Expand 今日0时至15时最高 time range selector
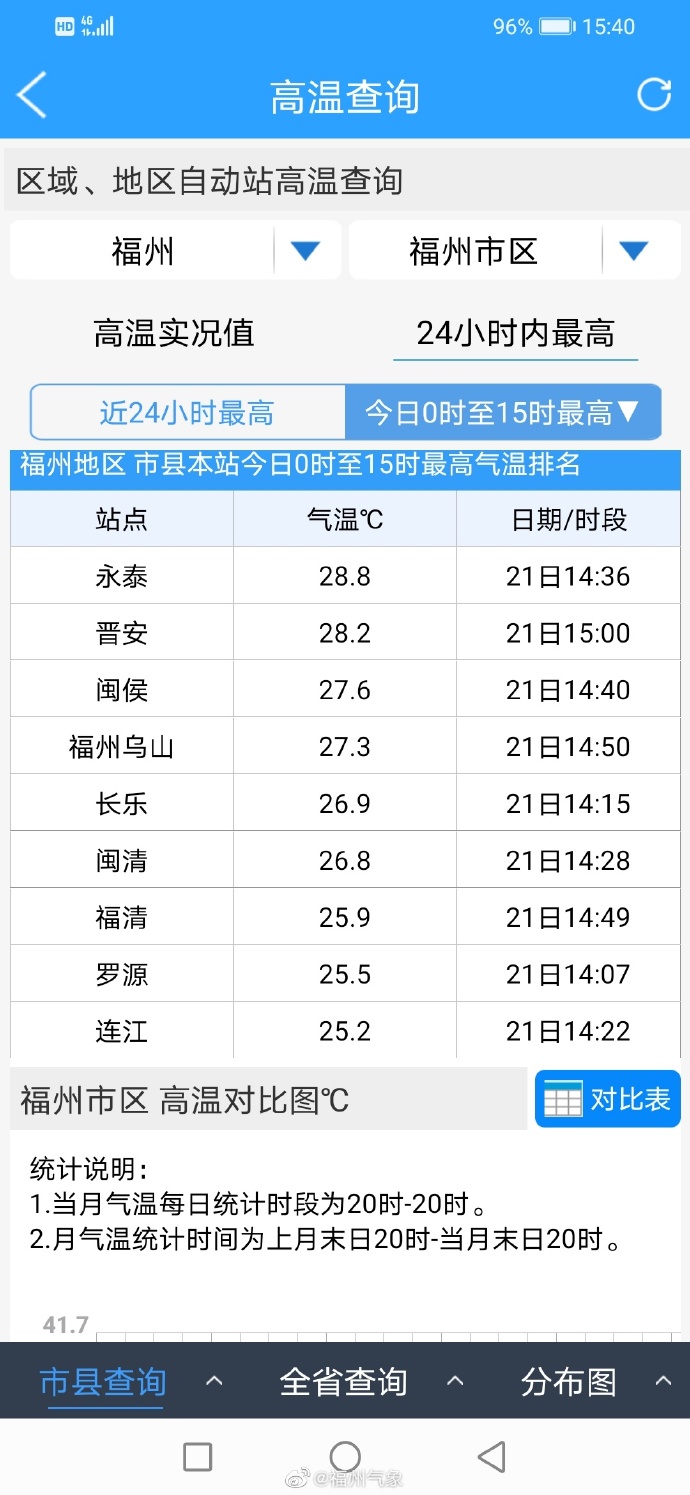 (502, 412)
